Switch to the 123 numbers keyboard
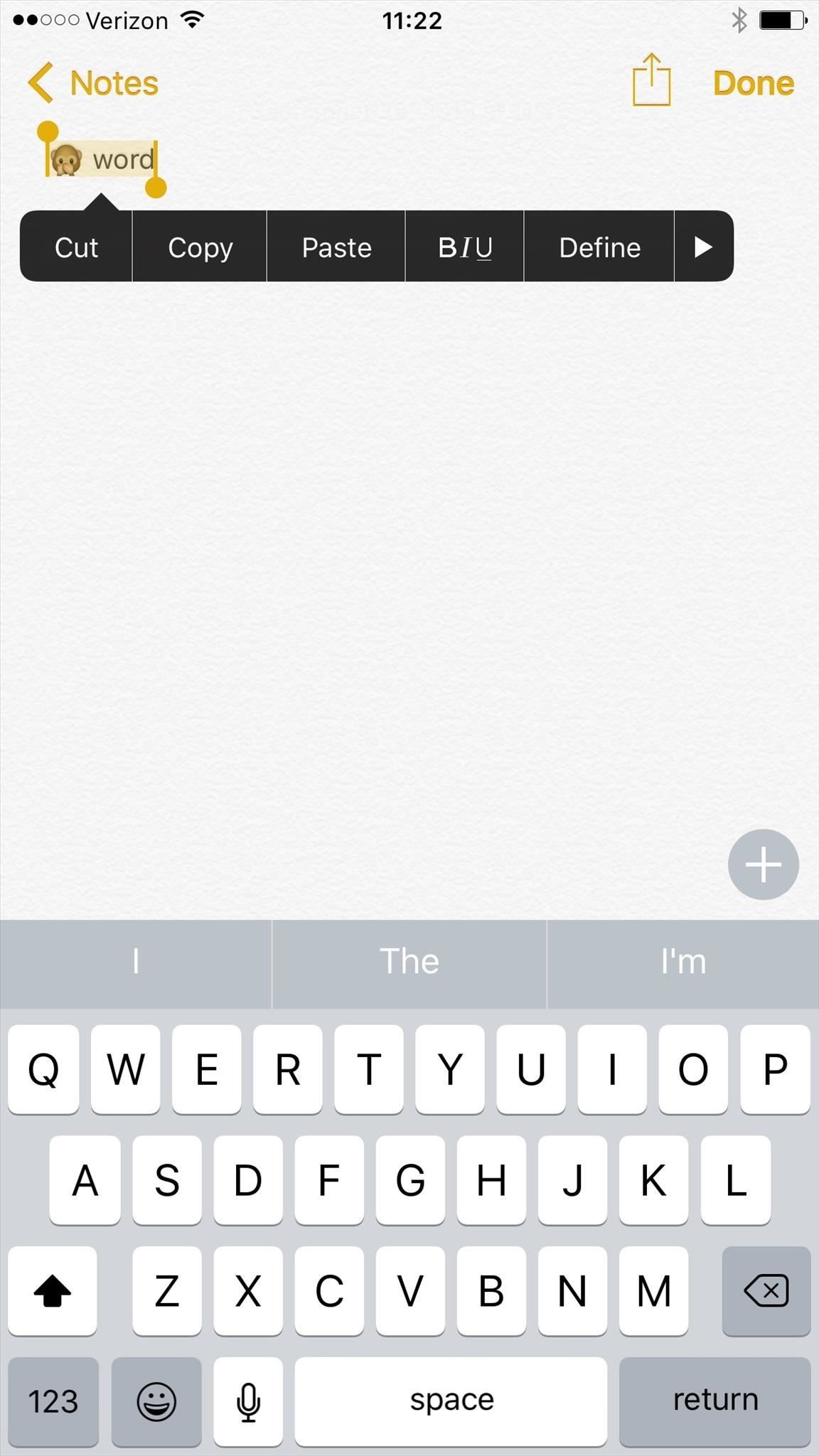The height and width of the screenshot is (1456, 819). pyautogui.click(x=53, y=1401)
